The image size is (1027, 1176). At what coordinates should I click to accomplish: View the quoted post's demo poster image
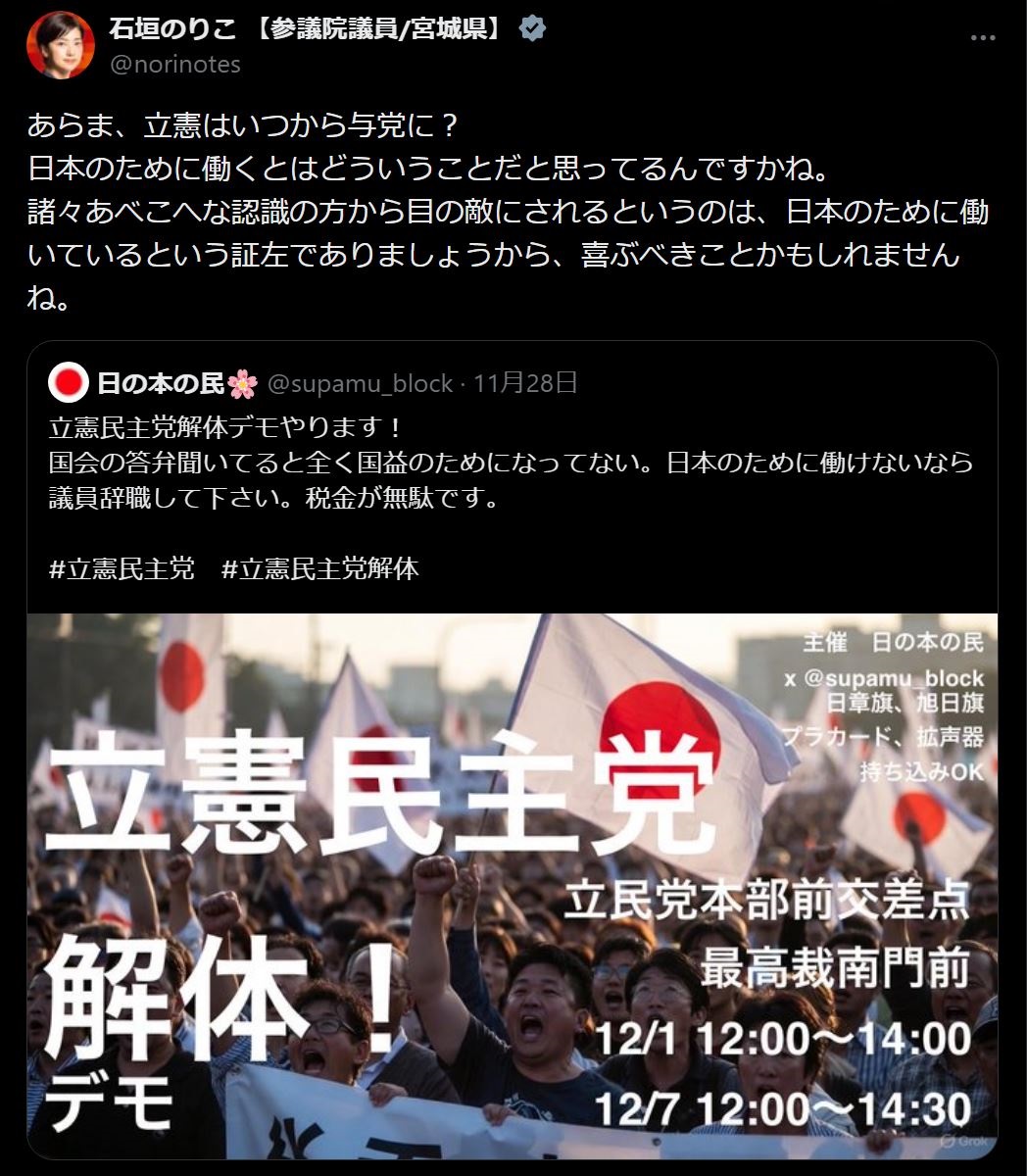(512, 882)
